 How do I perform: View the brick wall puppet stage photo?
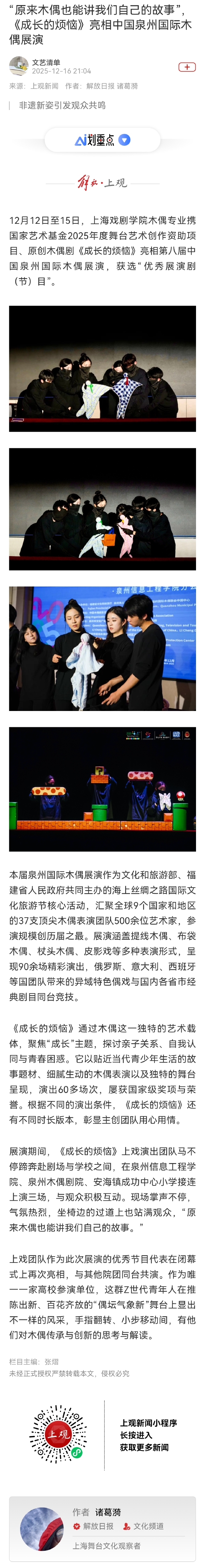point(102,789)
